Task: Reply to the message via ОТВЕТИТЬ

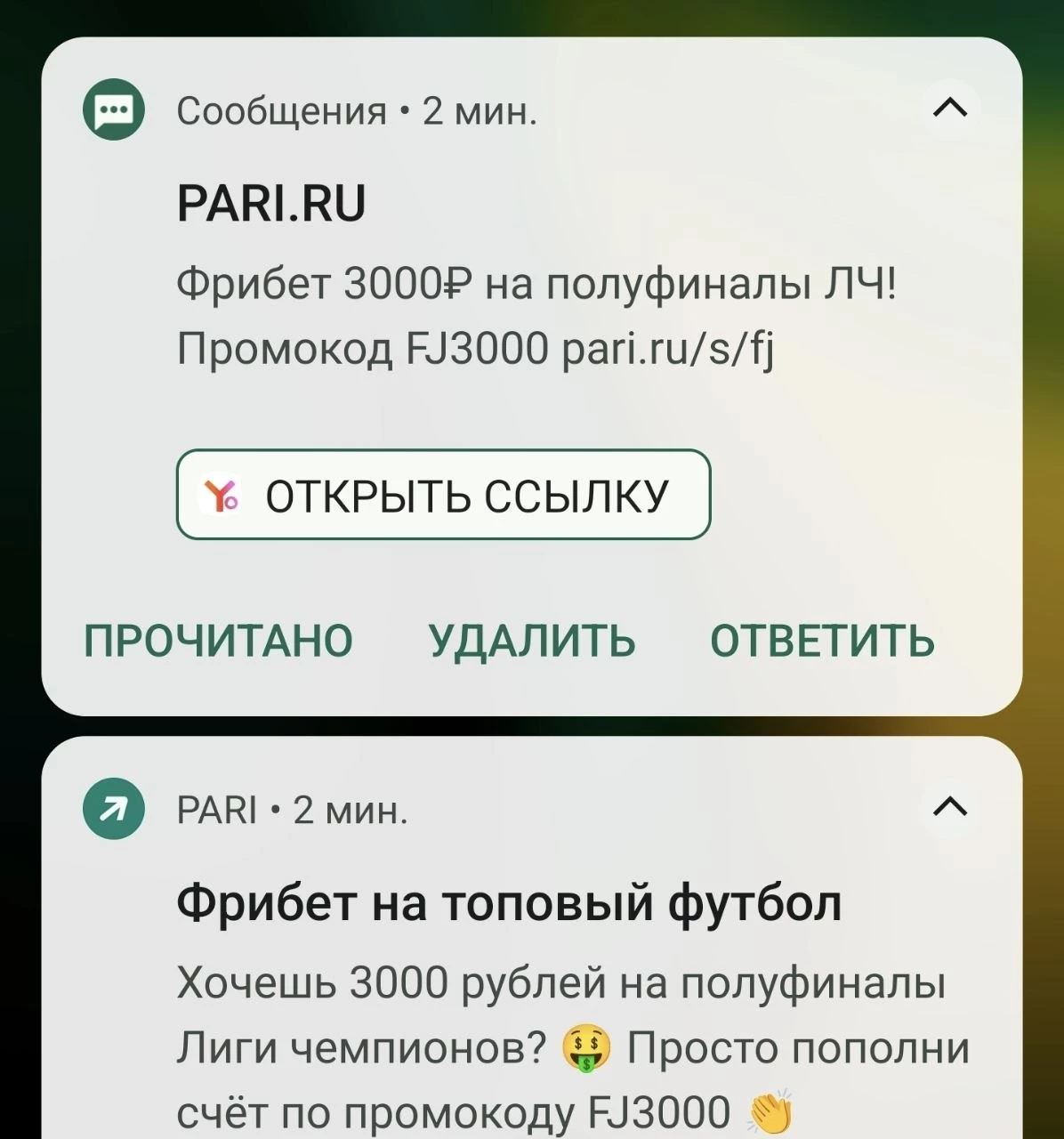Action: 822,640
